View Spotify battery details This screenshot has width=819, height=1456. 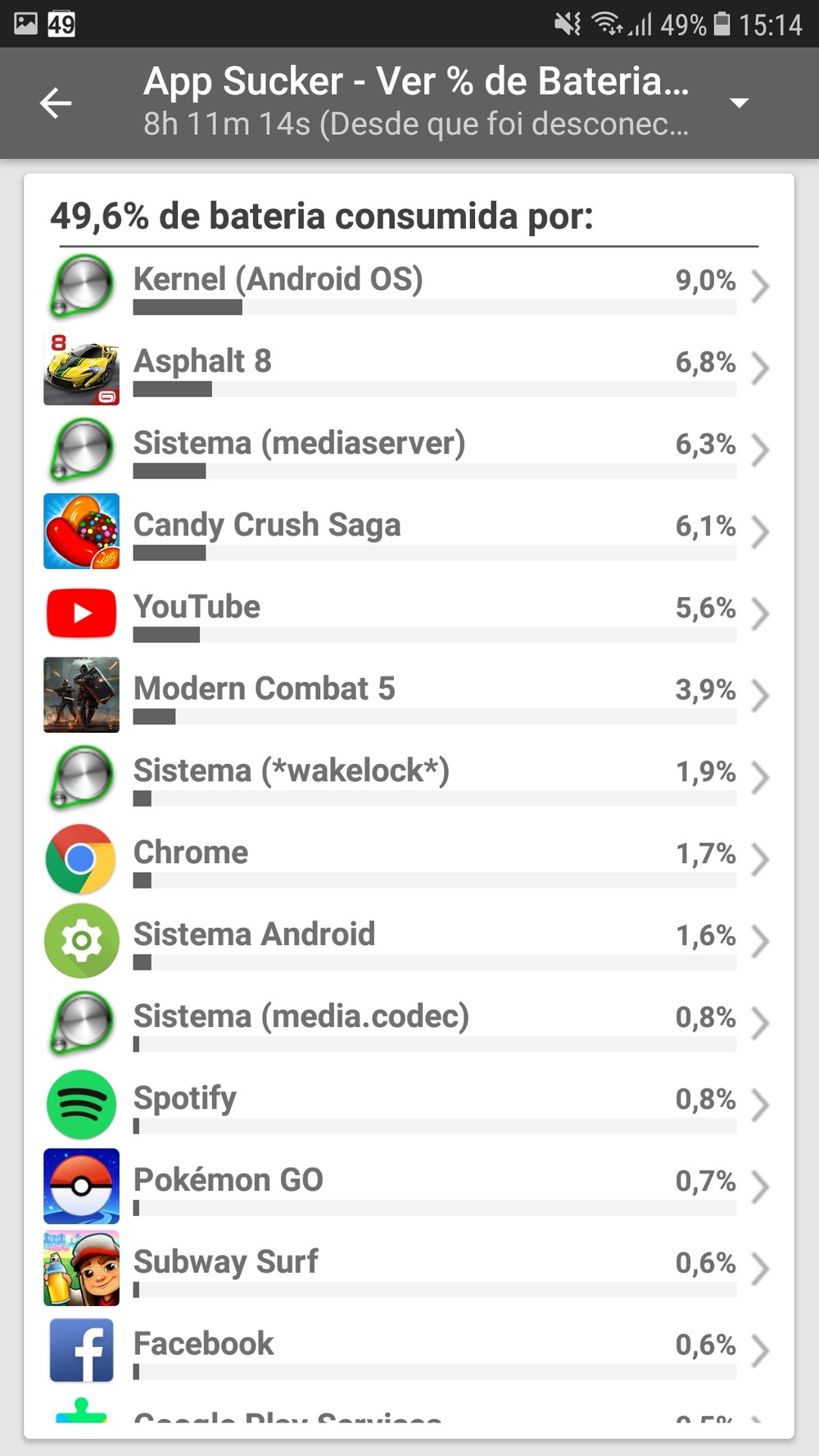tap(409, 1105)
